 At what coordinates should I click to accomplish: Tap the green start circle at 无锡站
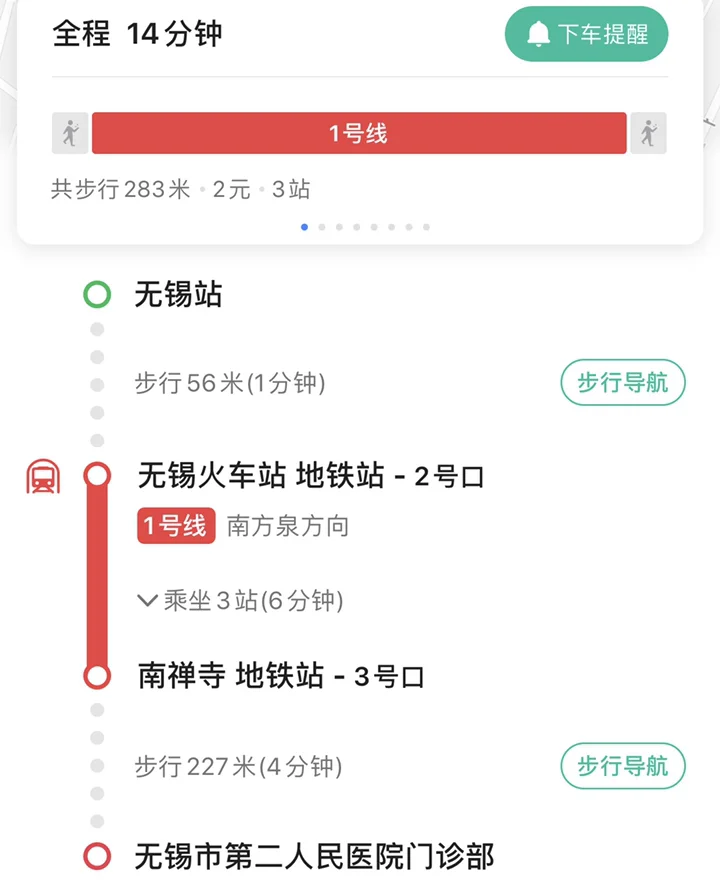(x=96, y=295)
